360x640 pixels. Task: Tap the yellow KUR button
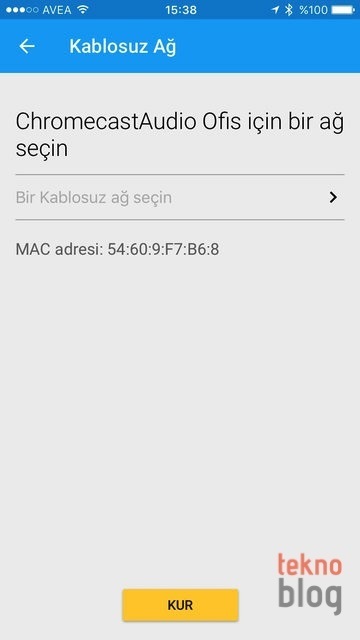(180, 605)
